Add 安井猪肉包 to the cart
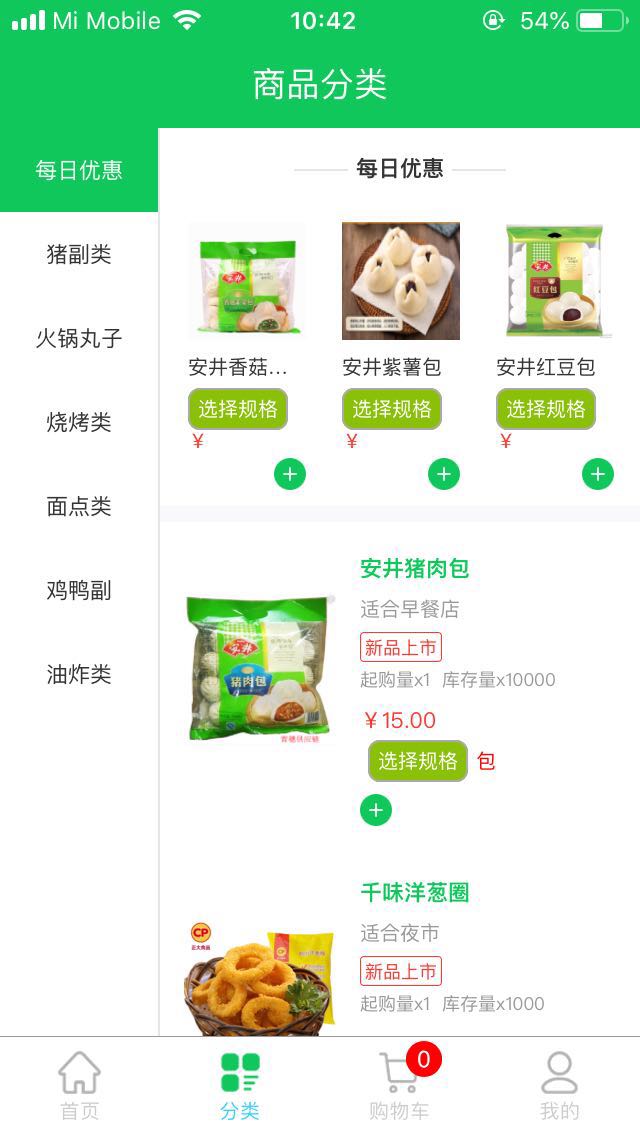The width and height of the screenshot is (640, 1136). coord(376,810)
